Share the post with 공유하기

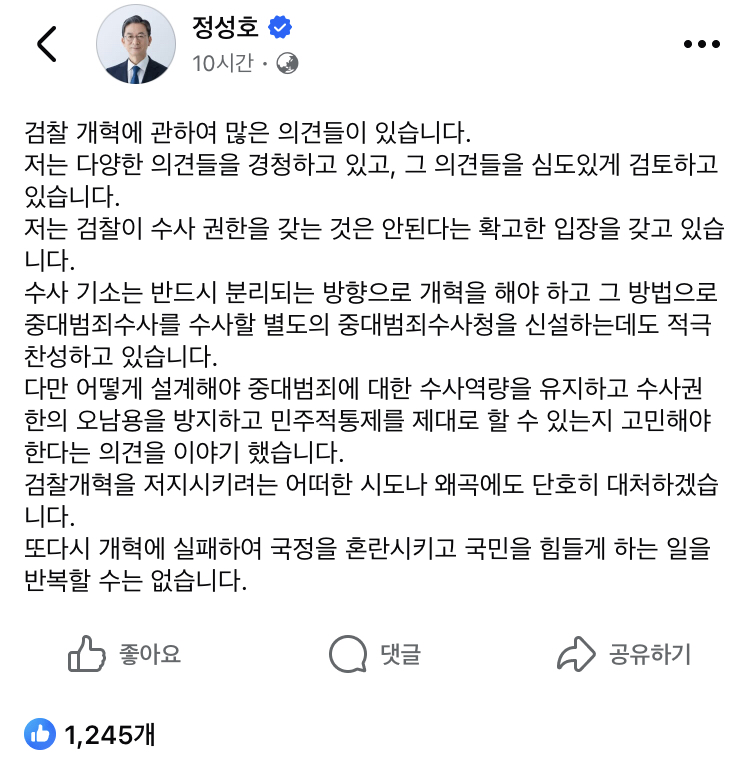point(624,655)
